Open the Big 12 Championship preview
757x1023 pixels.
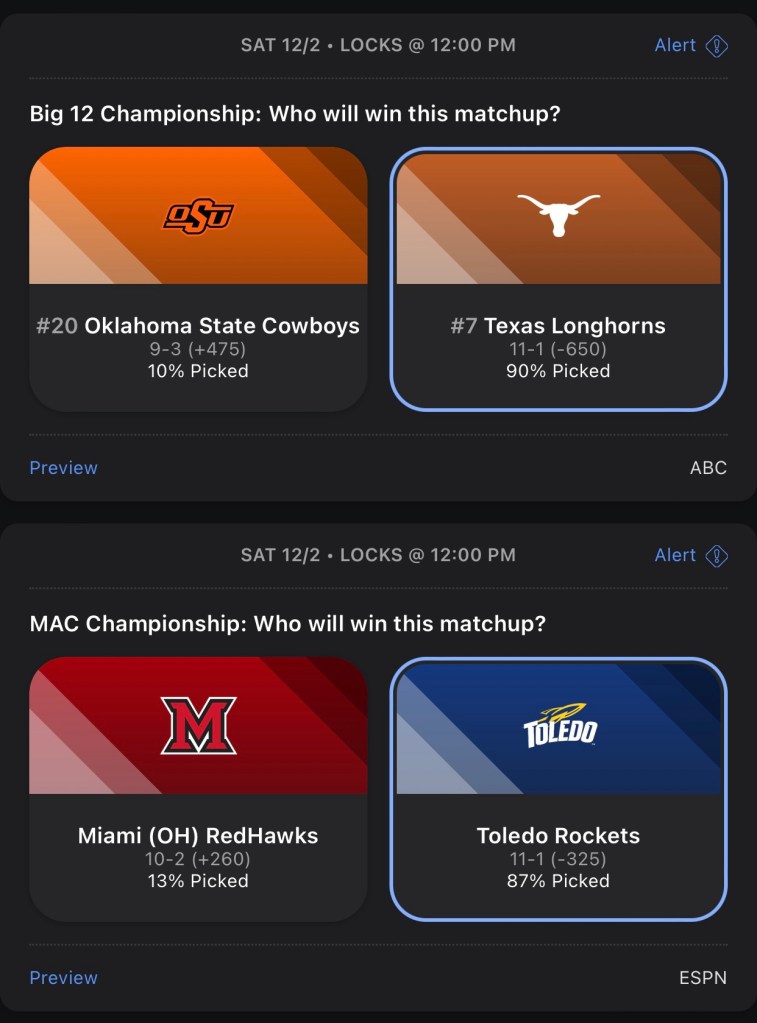point(64,468)
